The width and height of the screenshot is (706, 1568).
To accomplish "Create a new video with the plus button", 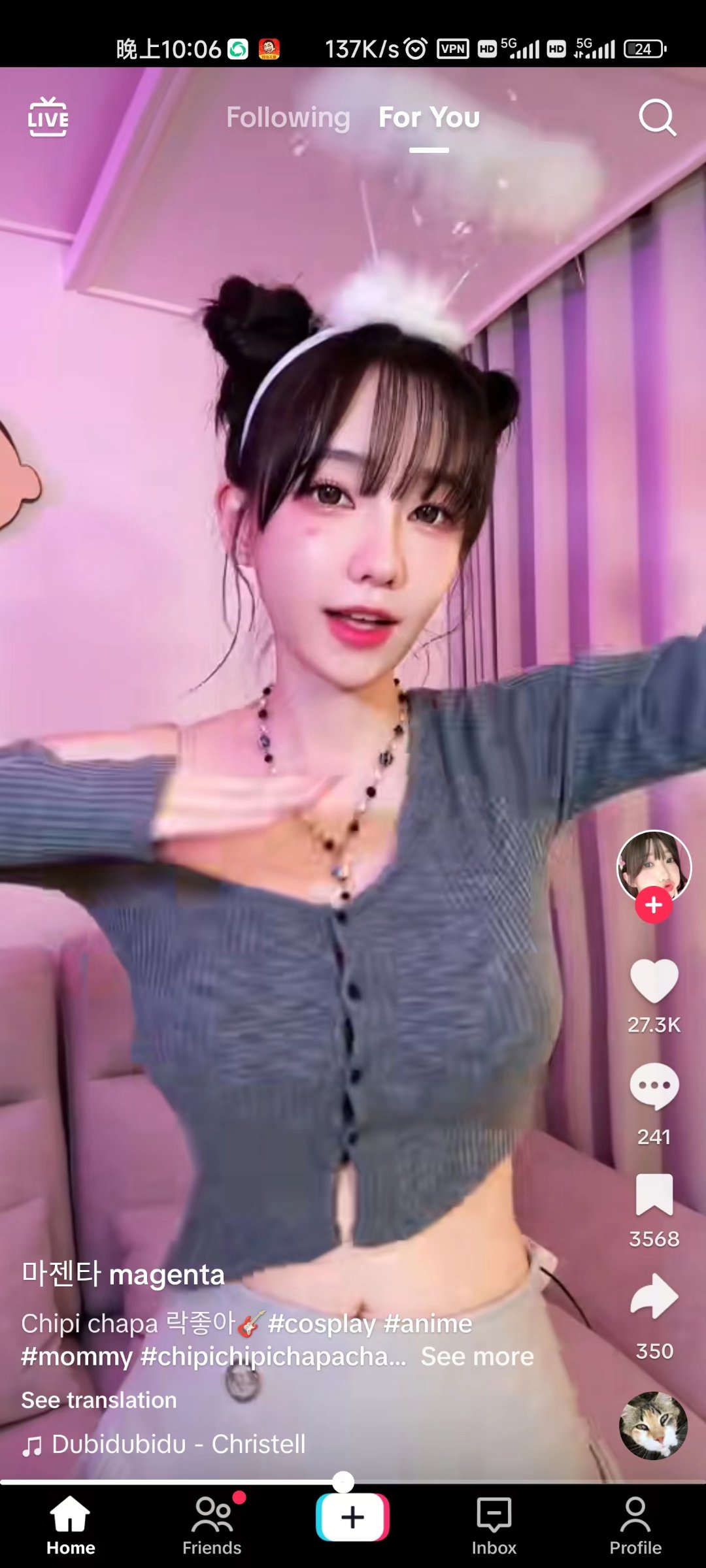I will click(352, 1517).
